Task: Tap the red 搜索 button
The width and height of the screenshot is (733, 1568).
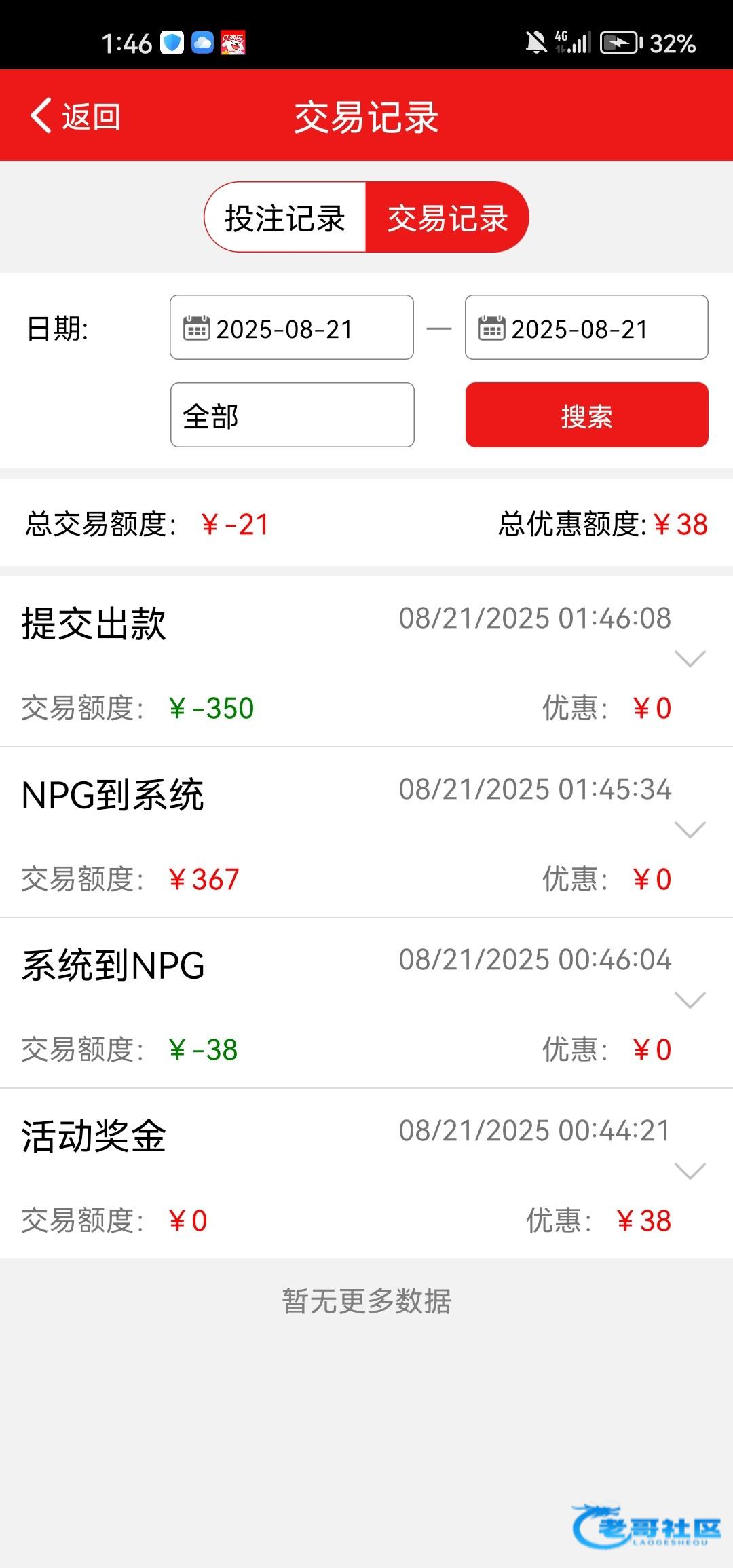Action: 586,415
